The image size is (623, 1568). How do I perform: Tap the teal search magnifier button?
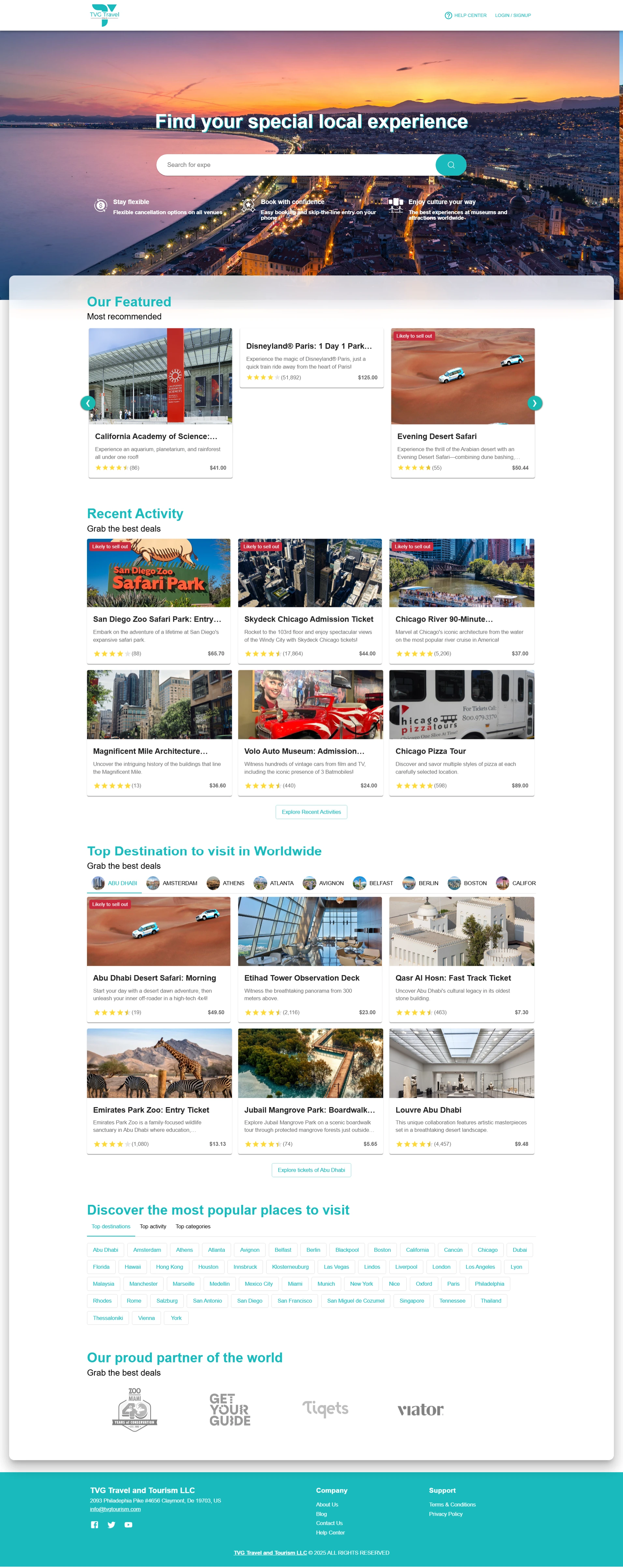(x=451, y=165)
